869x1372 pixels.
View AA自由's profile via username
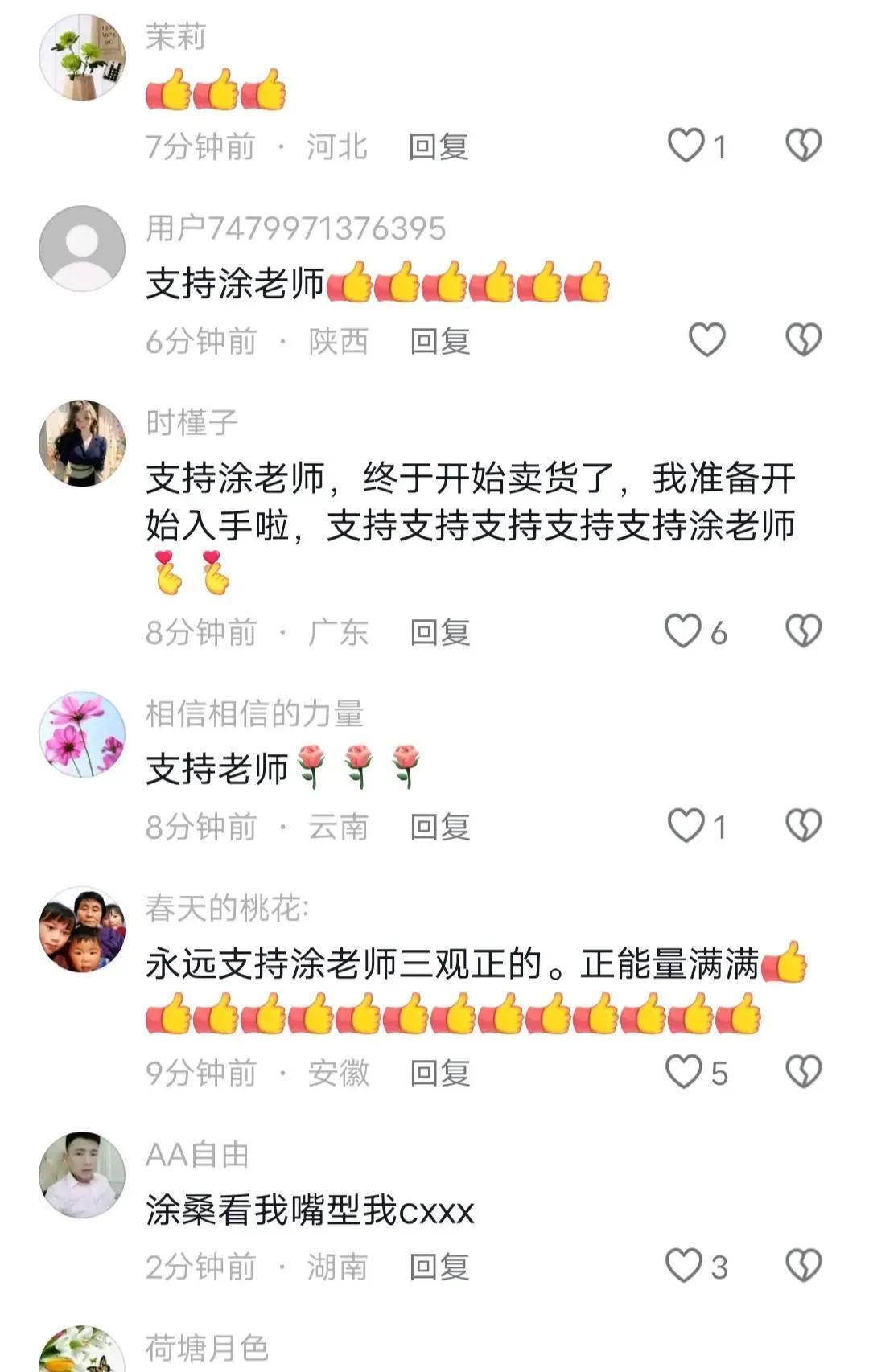point(197,1155)
